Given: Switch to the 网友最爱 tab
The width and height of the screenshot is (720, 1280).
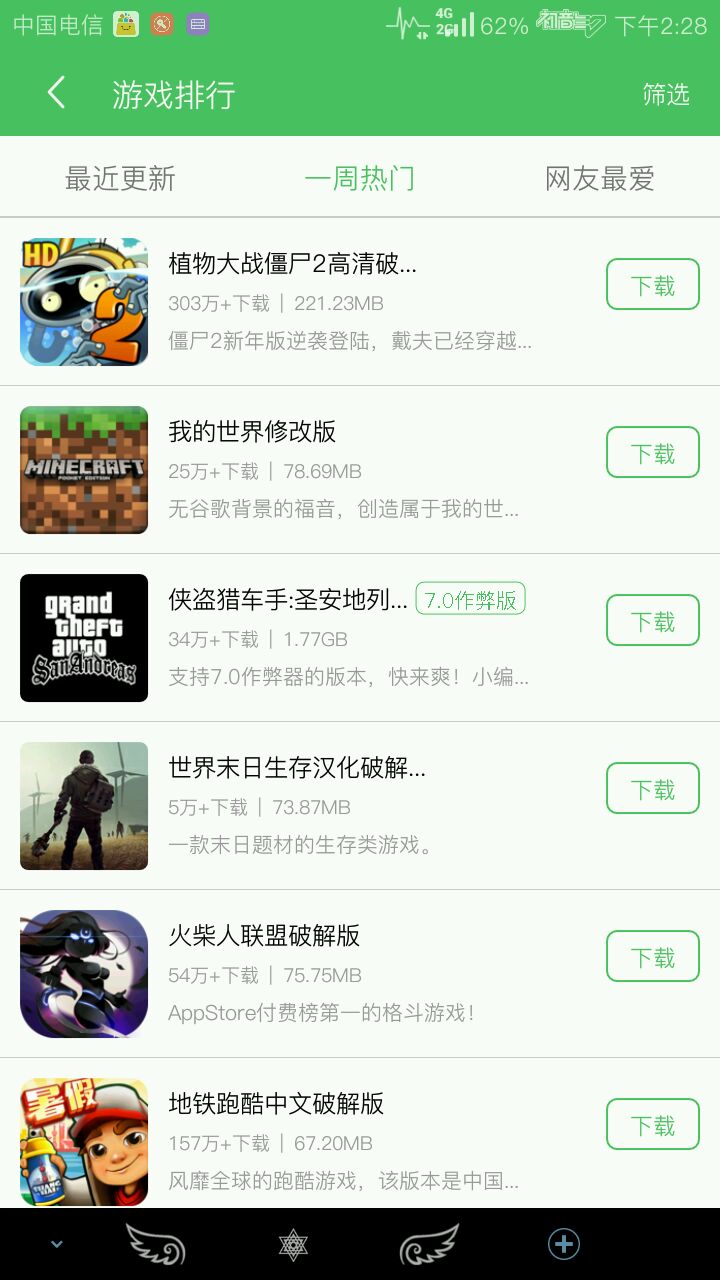Looking at the screenshot, I should (600, 179).
